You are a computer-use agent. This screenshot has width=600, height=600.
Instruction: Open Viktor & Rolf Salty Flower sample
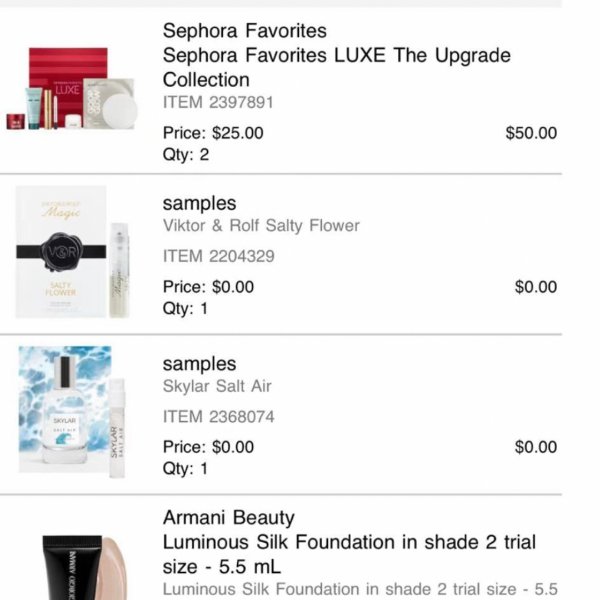pyautogui.click(x=261, y=226)
